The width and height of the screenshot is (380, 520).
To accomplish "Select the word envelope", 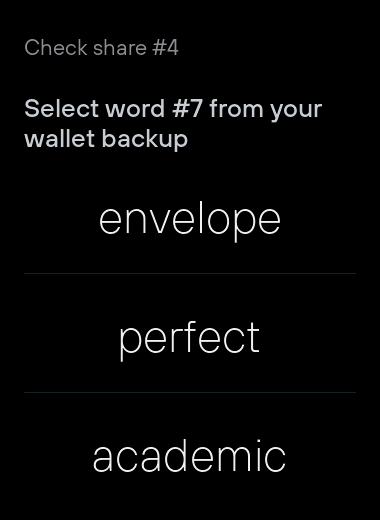I will click(x=190, y=221).
